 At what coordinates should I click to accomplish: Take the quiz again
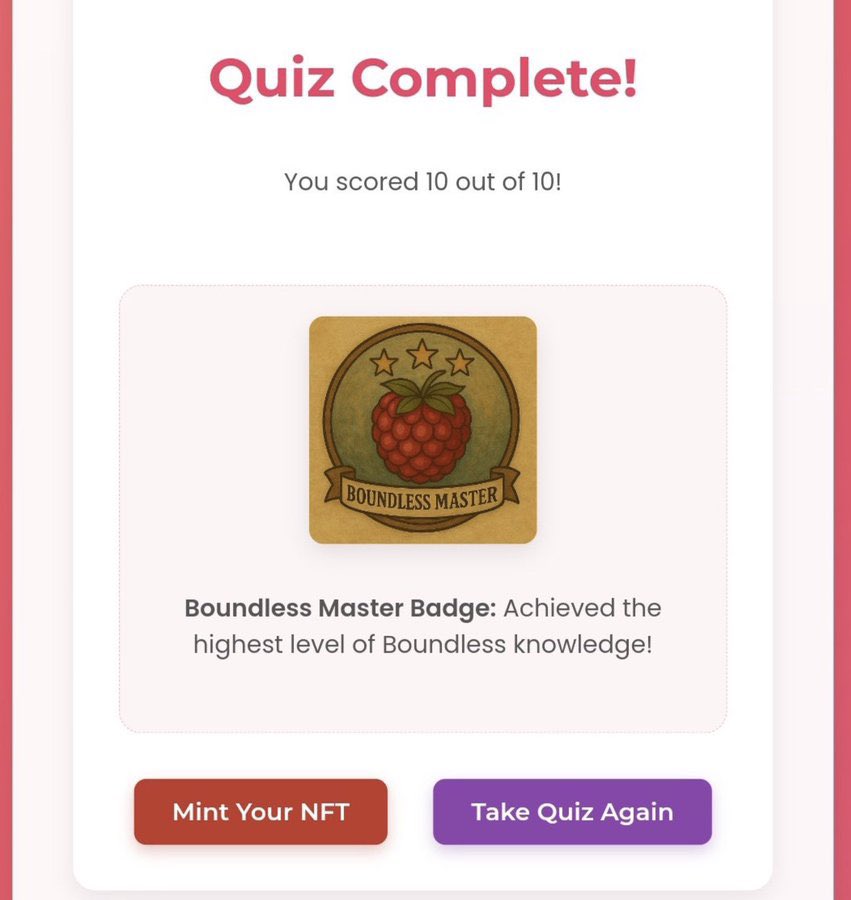coord(572,811)
